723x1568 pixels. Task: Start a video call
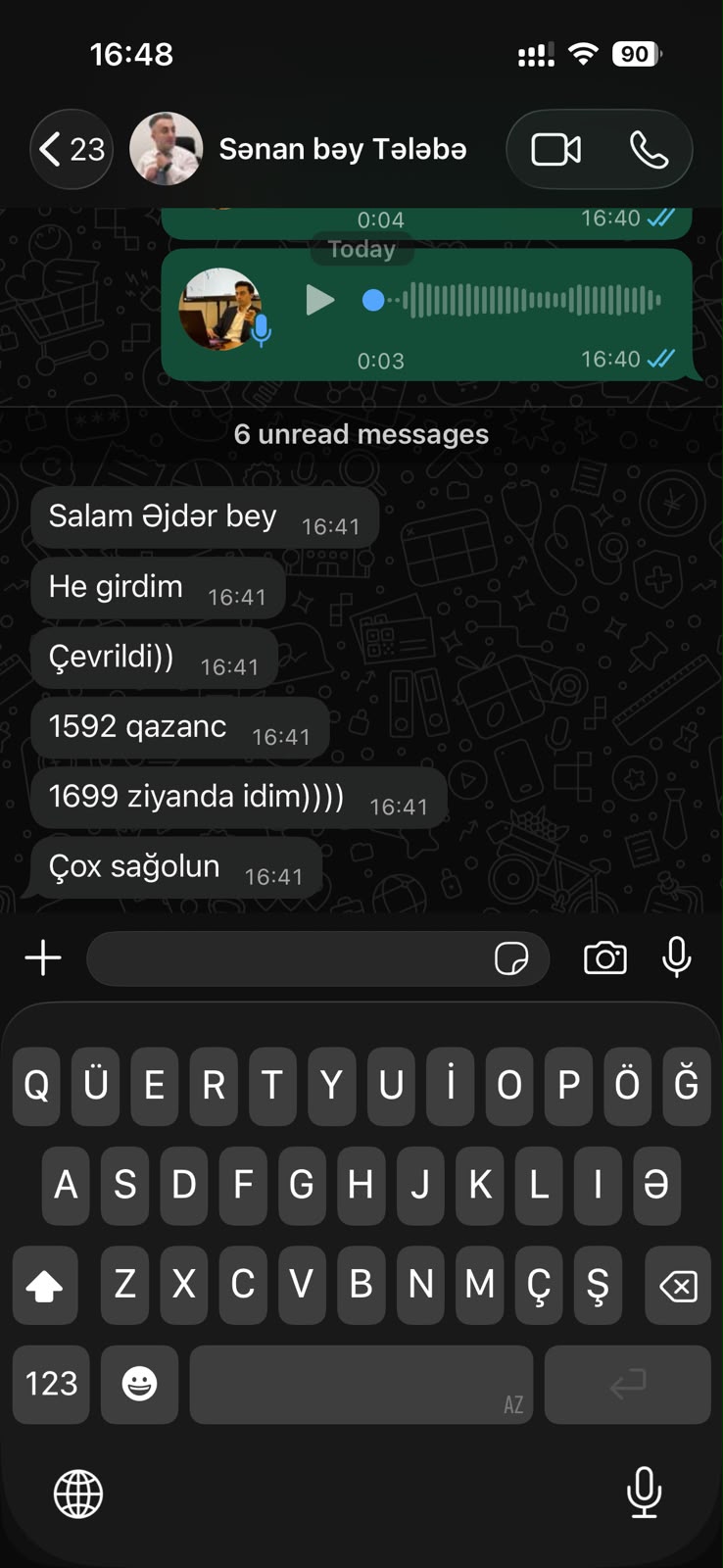click(556, 150)
